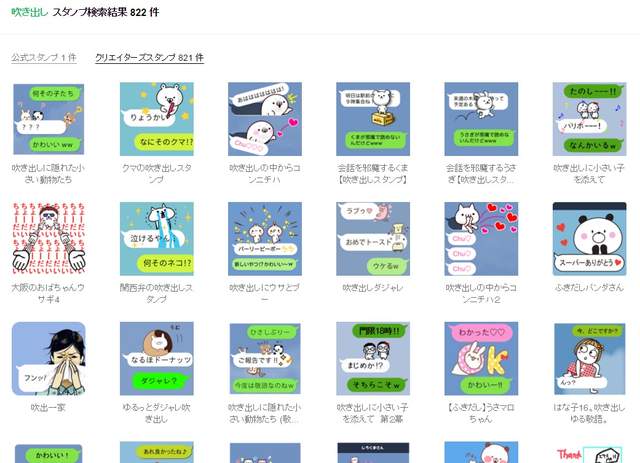Open 【ふきだし】うさマロちゃん stickers
The height and width of the screenshot is (463, 640).
tap(481, 358)
